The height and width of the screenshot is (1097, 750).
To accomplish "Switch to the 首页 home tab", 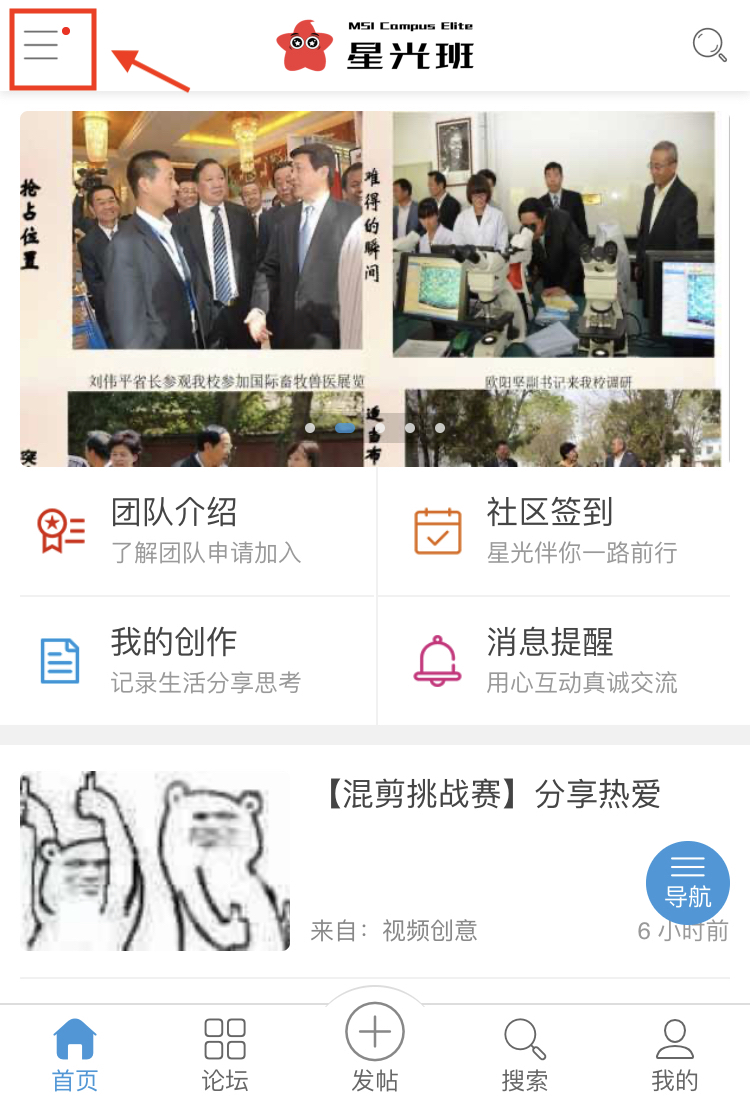I will point(75,1054).
